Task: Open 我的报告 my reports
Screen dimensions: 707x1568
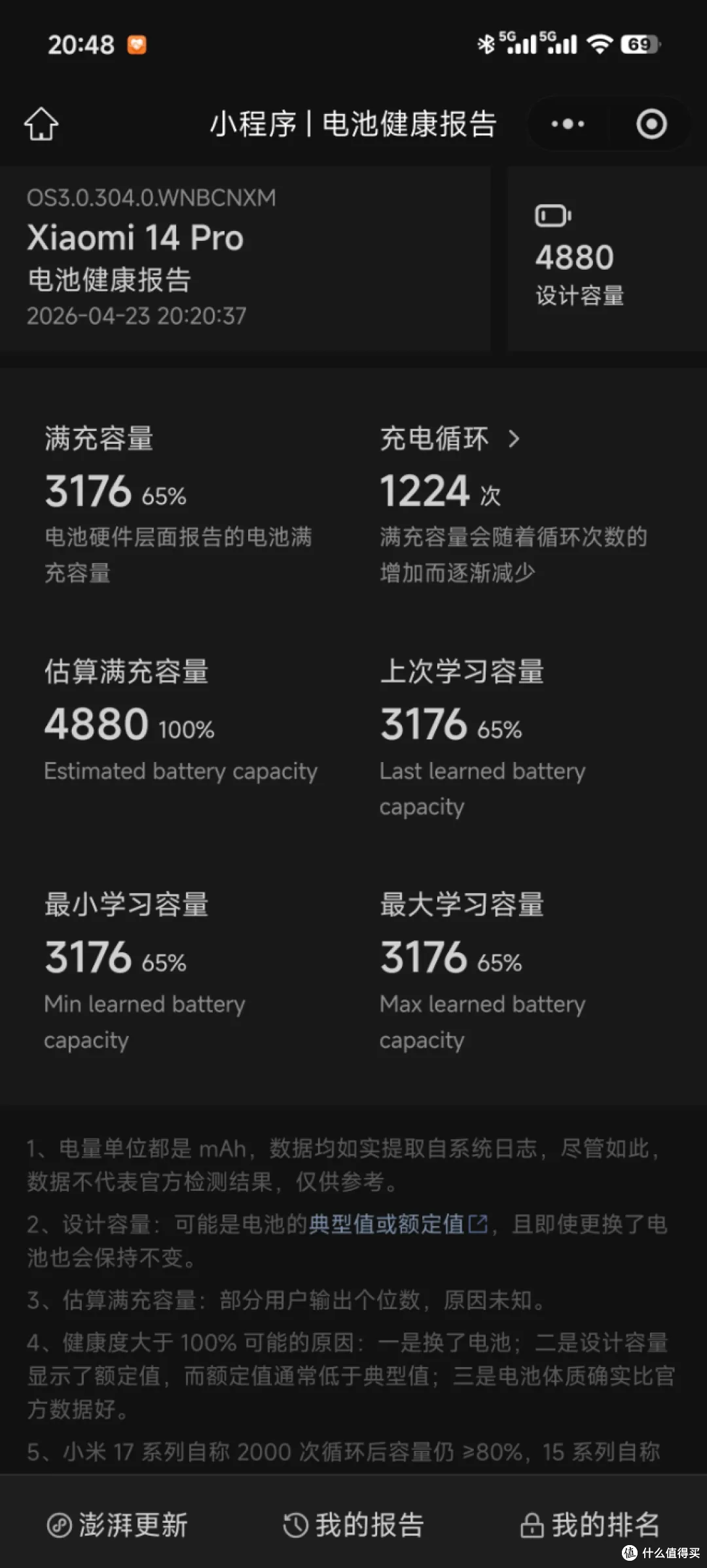Action: coord(353,1525)
